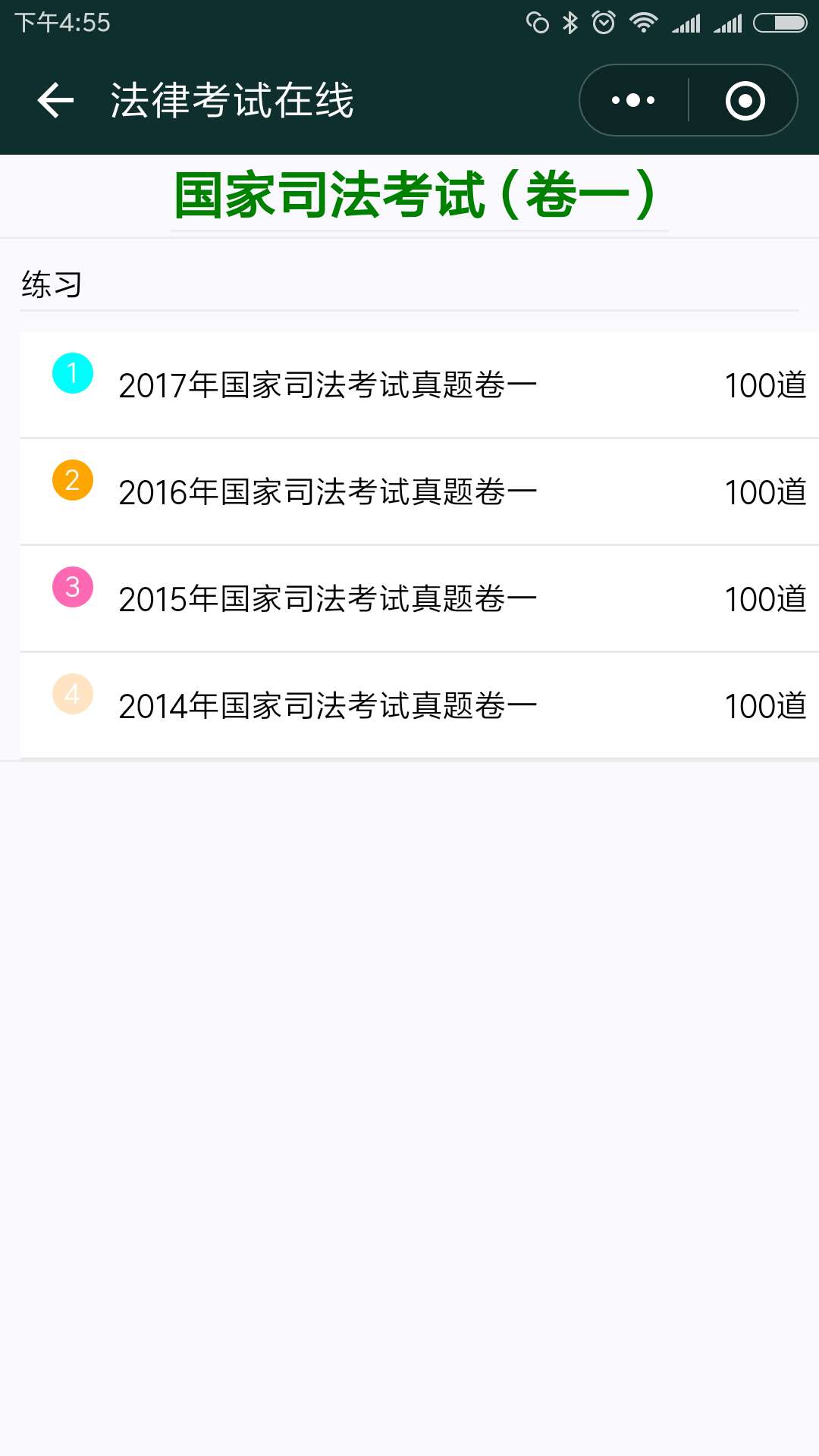Start the 2014年国家司法考试真题卷一 set

point(419,705)
